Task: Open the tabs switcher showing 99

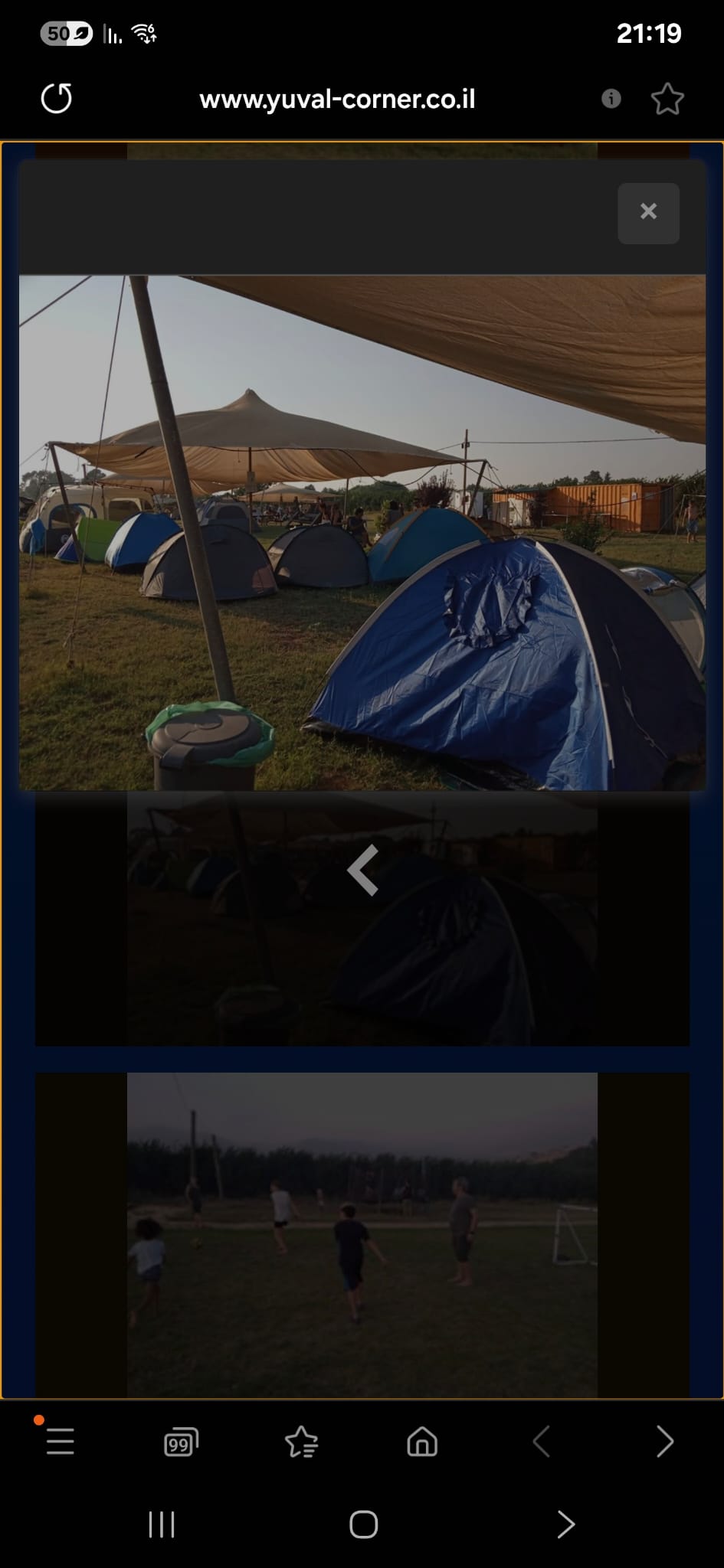Action: [x=181, y=1442]
